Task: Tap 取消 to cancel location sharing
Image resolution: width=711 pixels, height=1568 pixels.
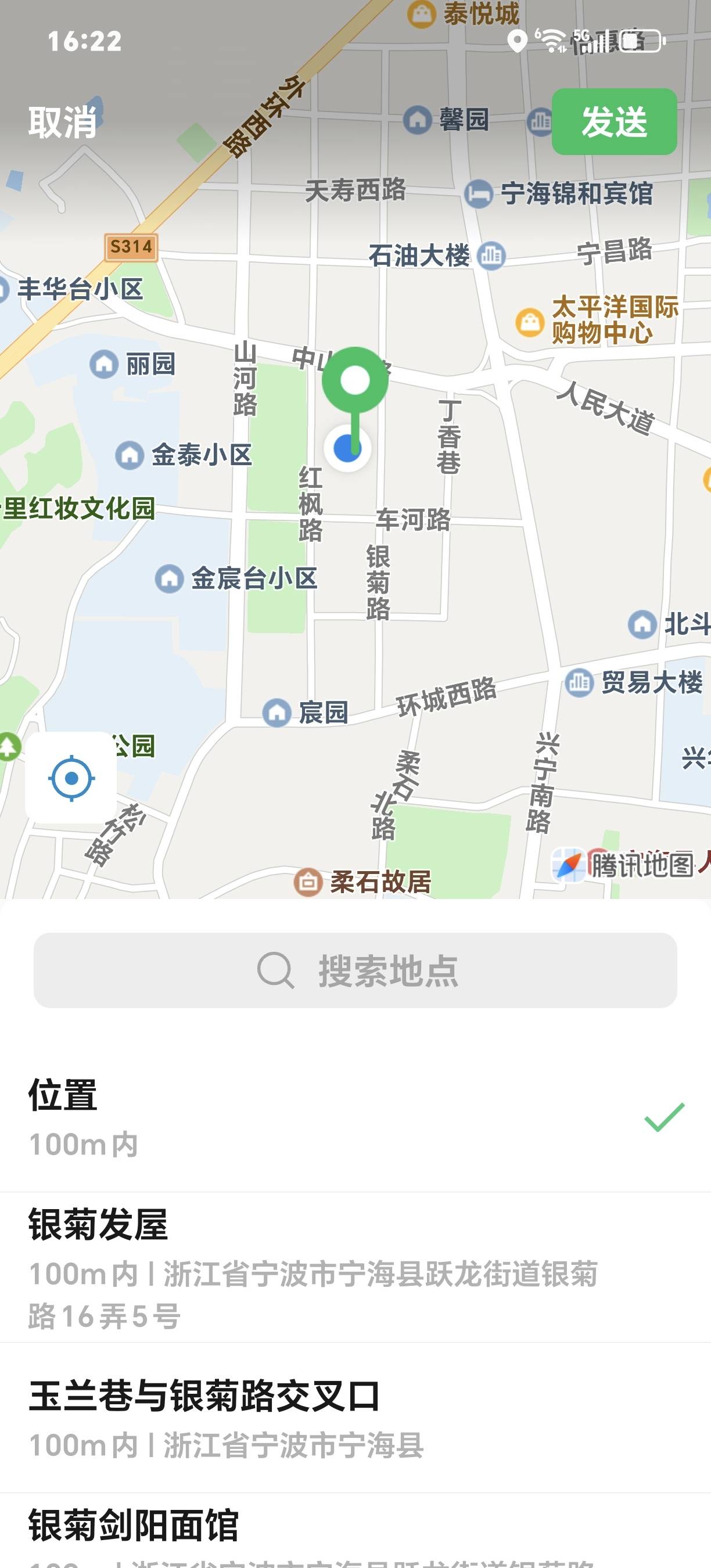Action: [x=62, y=122]
